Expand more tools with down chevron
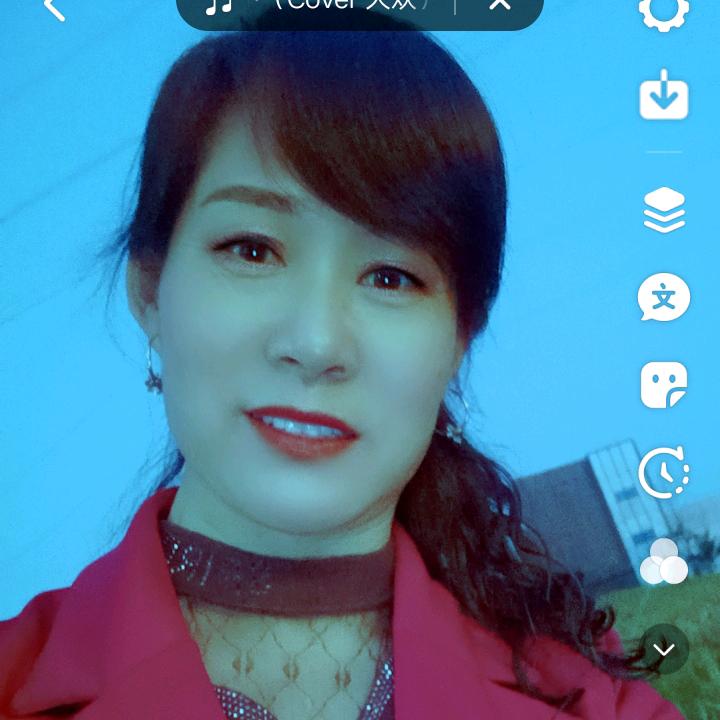The height and width of the screenshot is (720, 720). tap(664, 649)
